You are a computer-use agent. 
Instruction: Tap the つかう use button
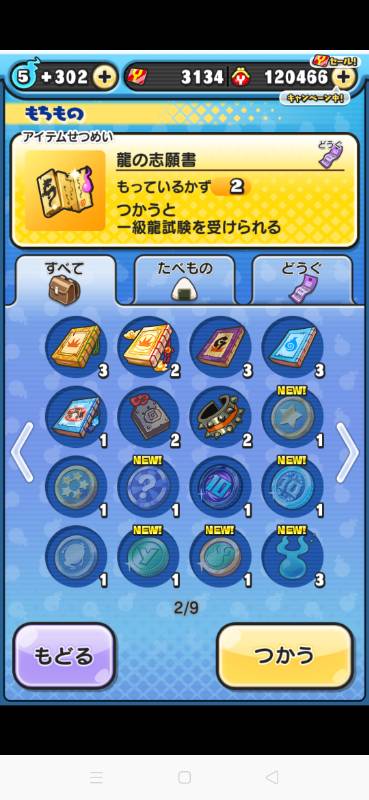pyautogui.click(x=285, y=656)
